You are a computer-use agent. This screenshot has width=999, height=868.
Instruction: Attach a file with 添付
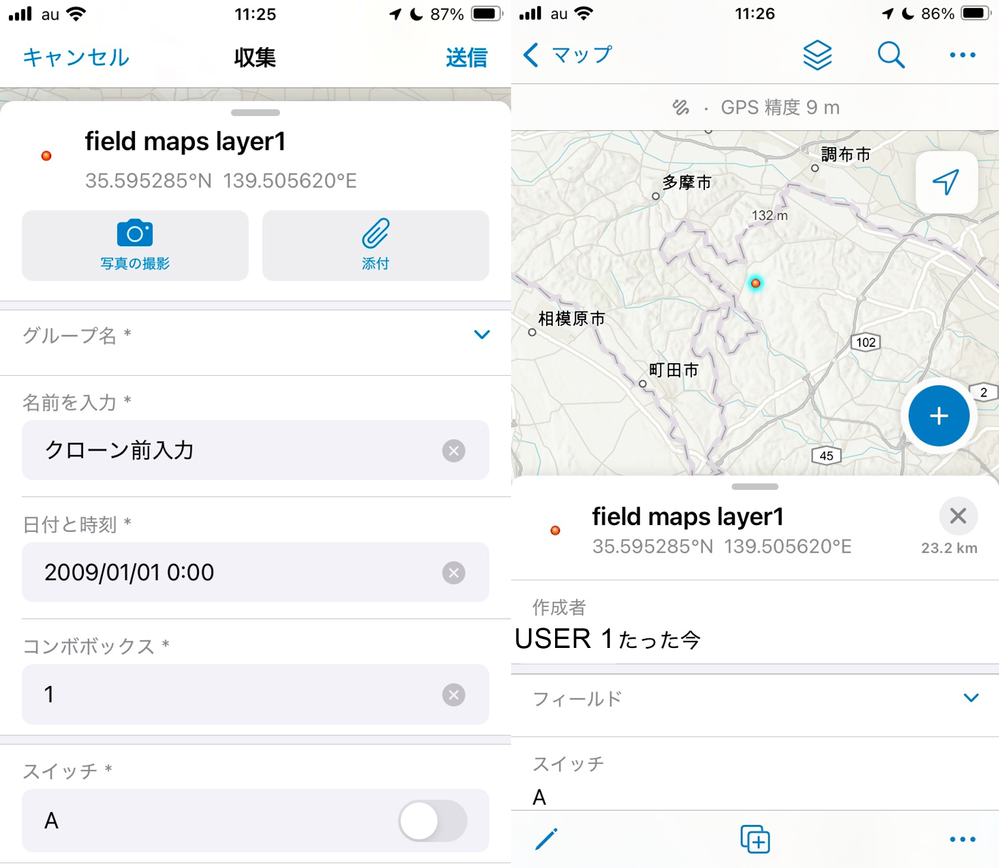point(375,245)
